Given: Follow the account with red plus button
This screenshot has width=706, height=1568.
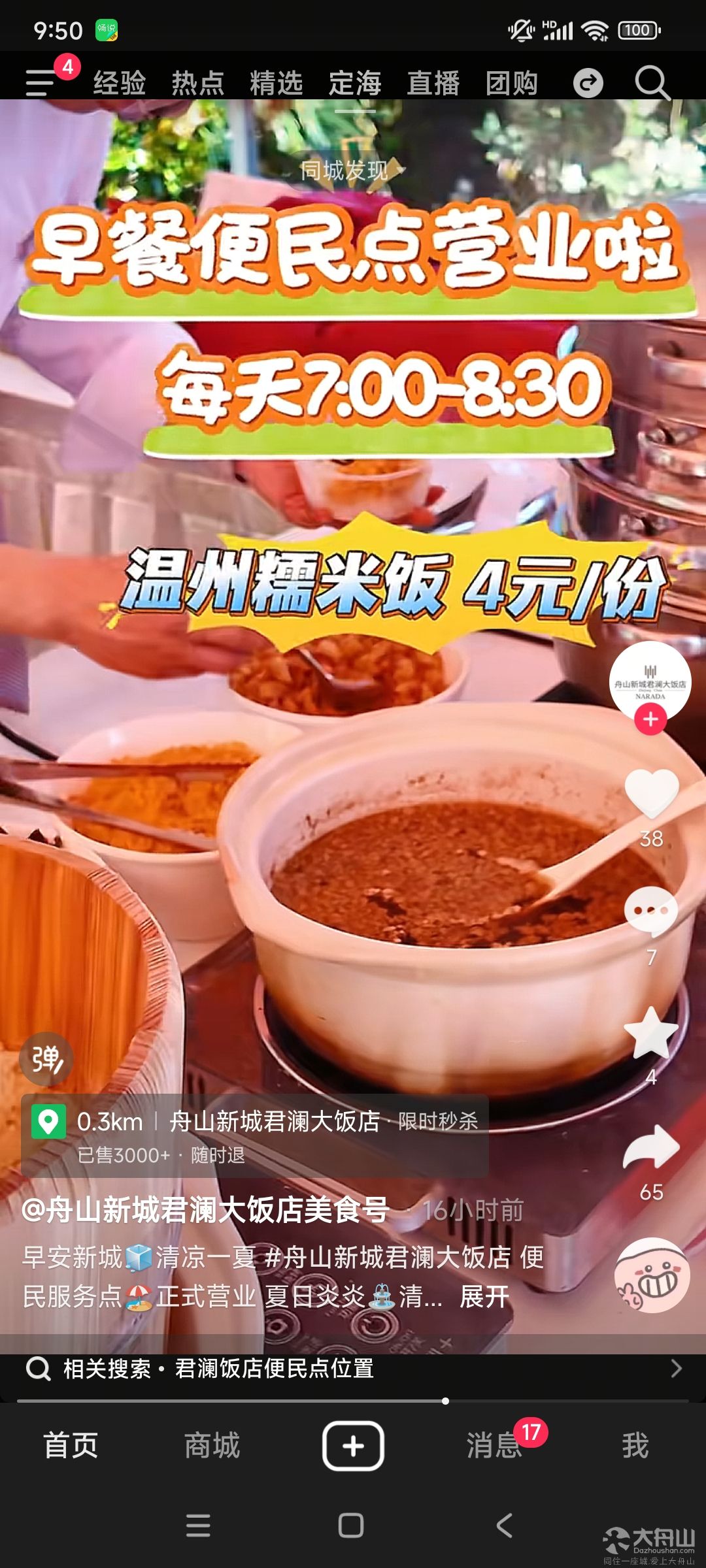Looking at the screenshot, I should click(x=650, y=719).
